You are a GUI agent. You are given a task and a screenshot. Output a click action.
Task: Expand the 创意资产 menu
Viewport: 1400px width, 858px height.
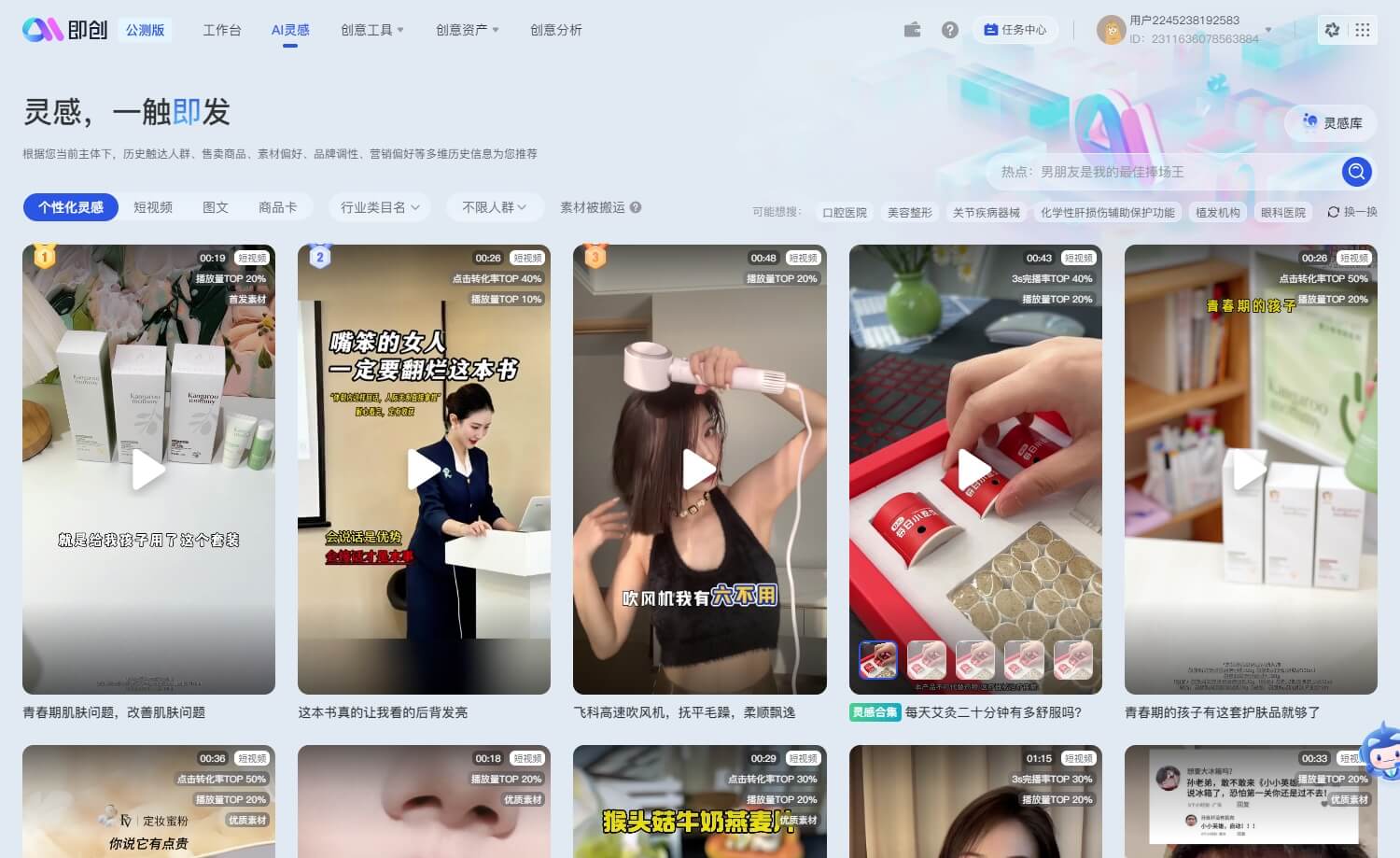[467, 30]
